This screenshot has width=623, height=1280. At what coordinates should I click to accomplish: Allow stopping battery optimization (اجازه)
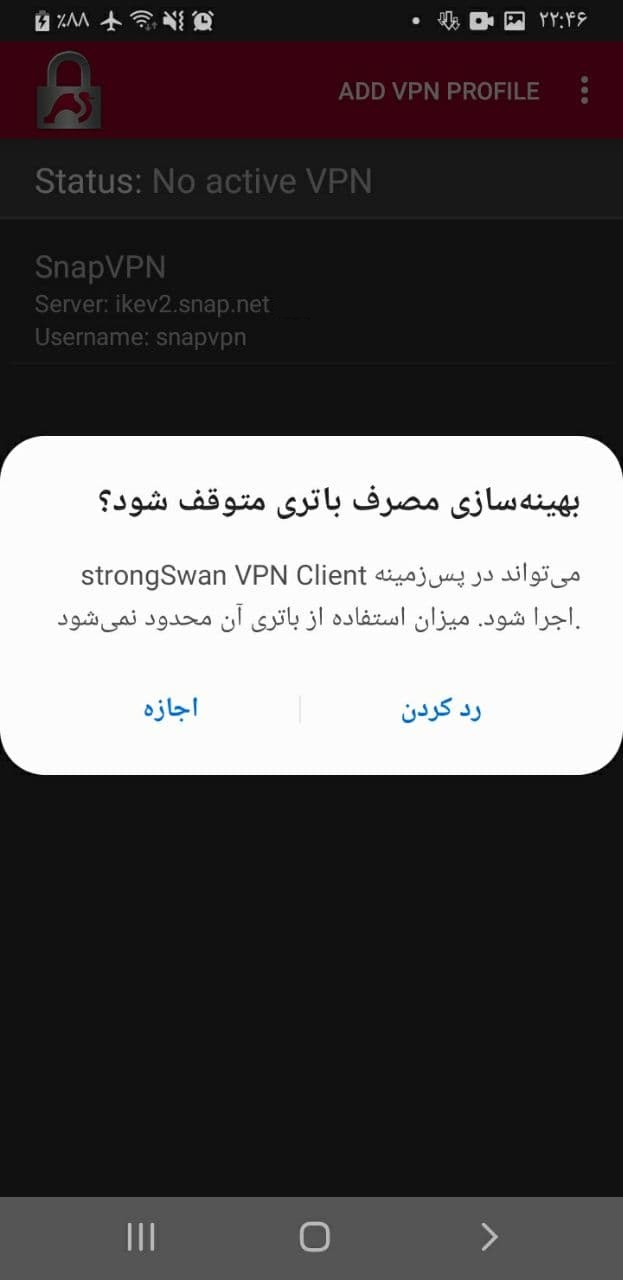[170, 709]
